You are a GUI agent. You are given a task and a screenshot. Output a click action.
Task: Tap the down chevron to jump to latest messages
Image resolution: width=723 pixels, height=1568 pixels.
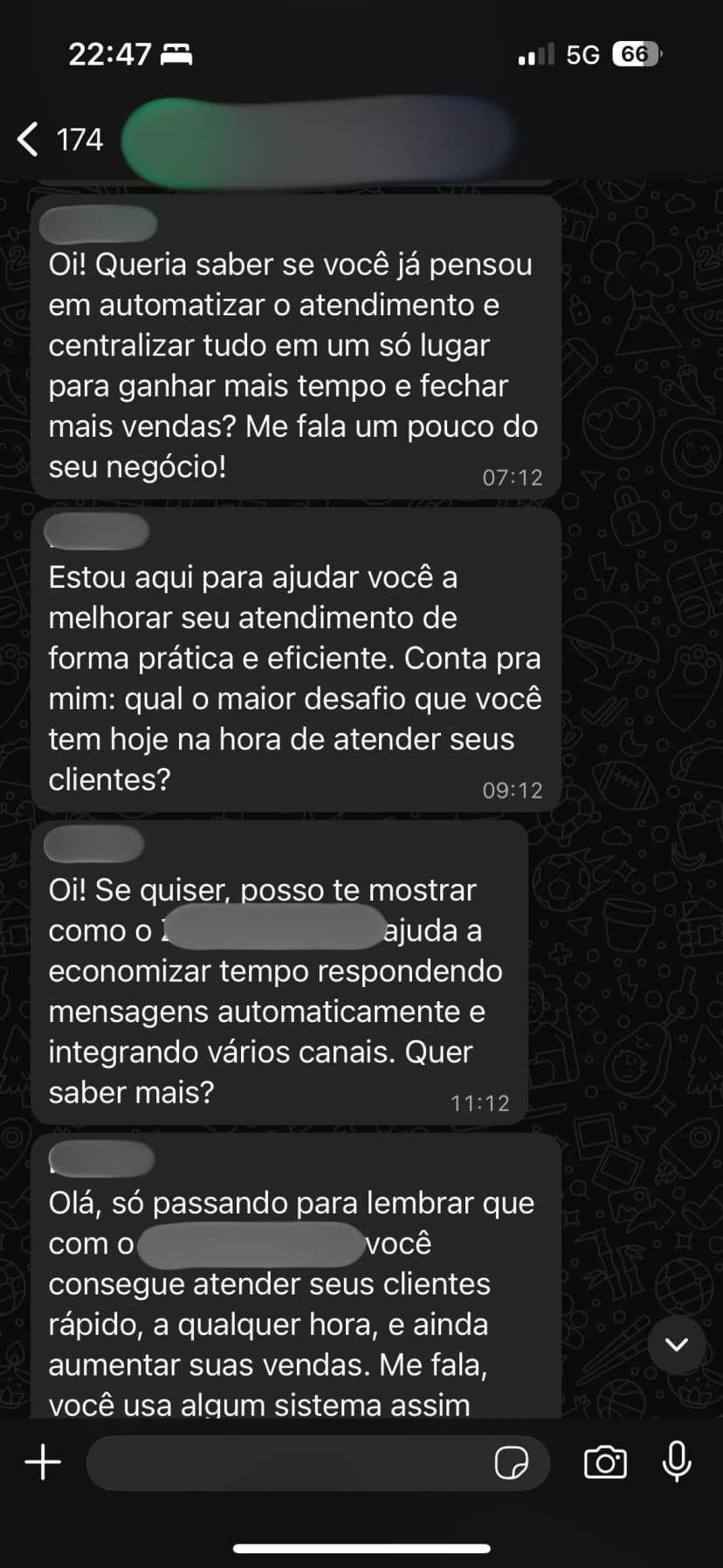pyautogui.click(x=677, y=1346)
